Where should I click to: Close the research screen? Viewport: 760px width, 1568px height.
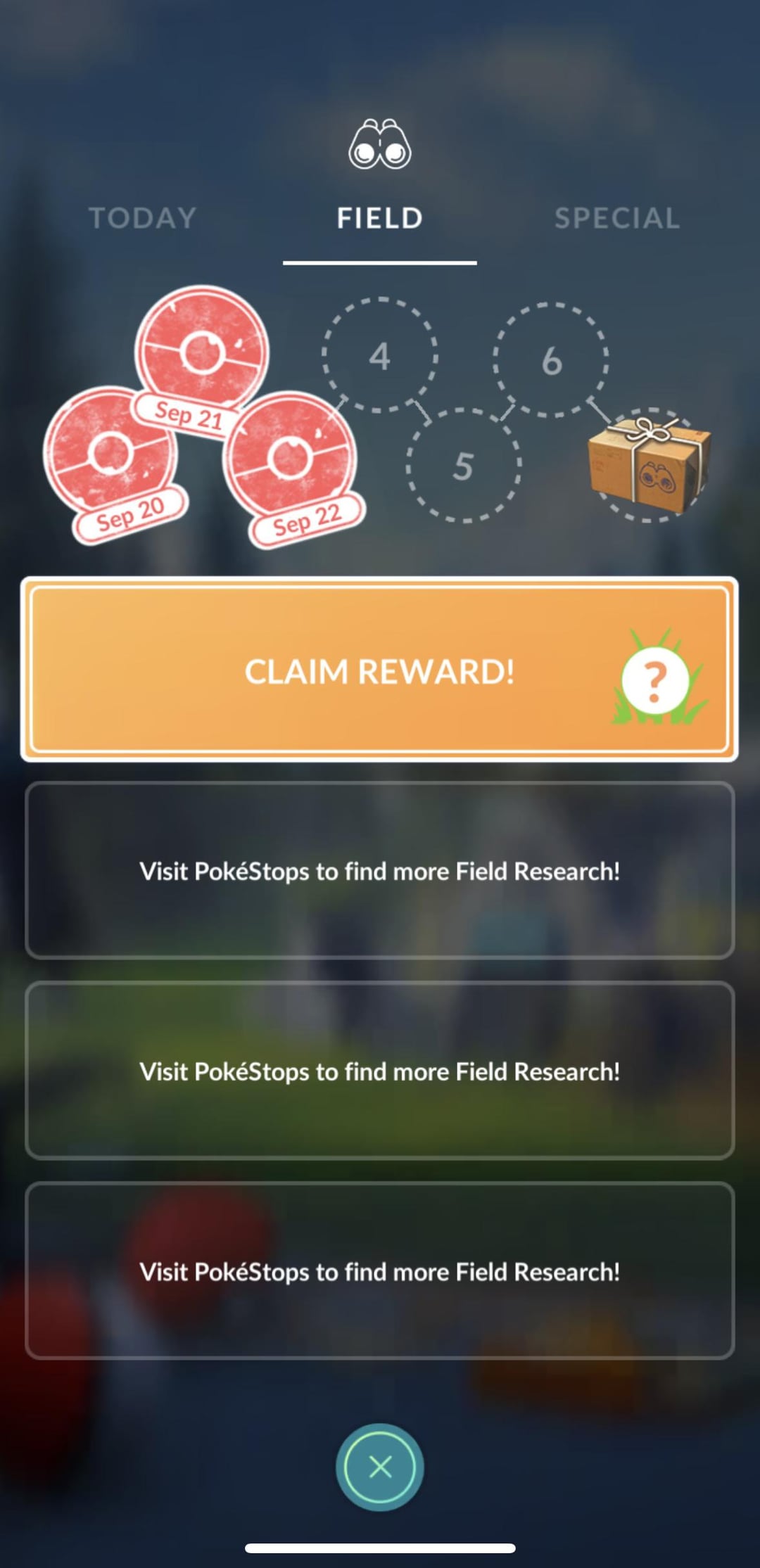[x=380, y=1467]
